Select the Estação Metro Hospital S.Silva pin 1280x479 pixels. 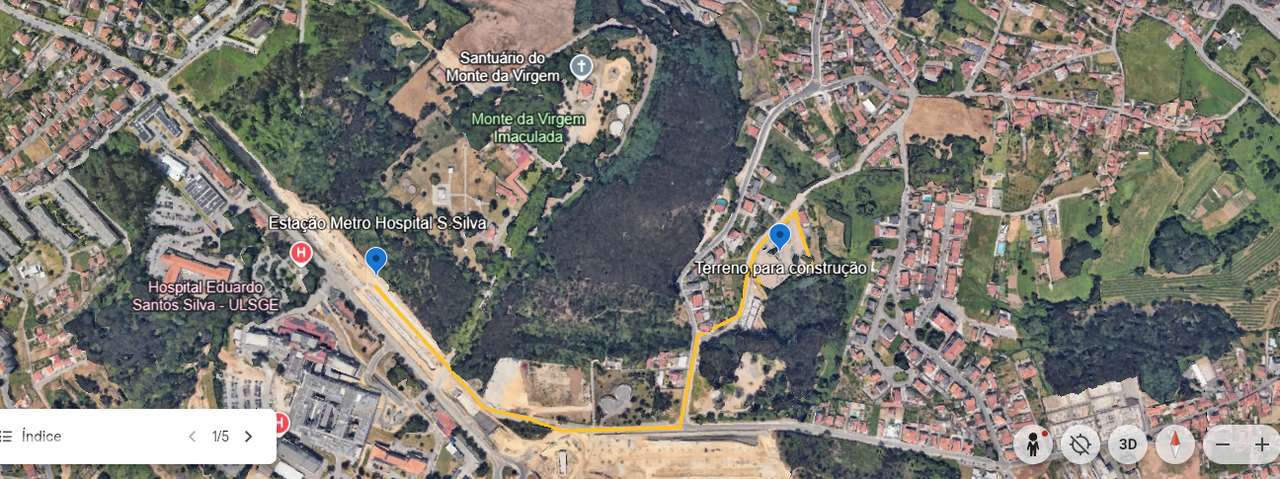(x=376, y=259)
